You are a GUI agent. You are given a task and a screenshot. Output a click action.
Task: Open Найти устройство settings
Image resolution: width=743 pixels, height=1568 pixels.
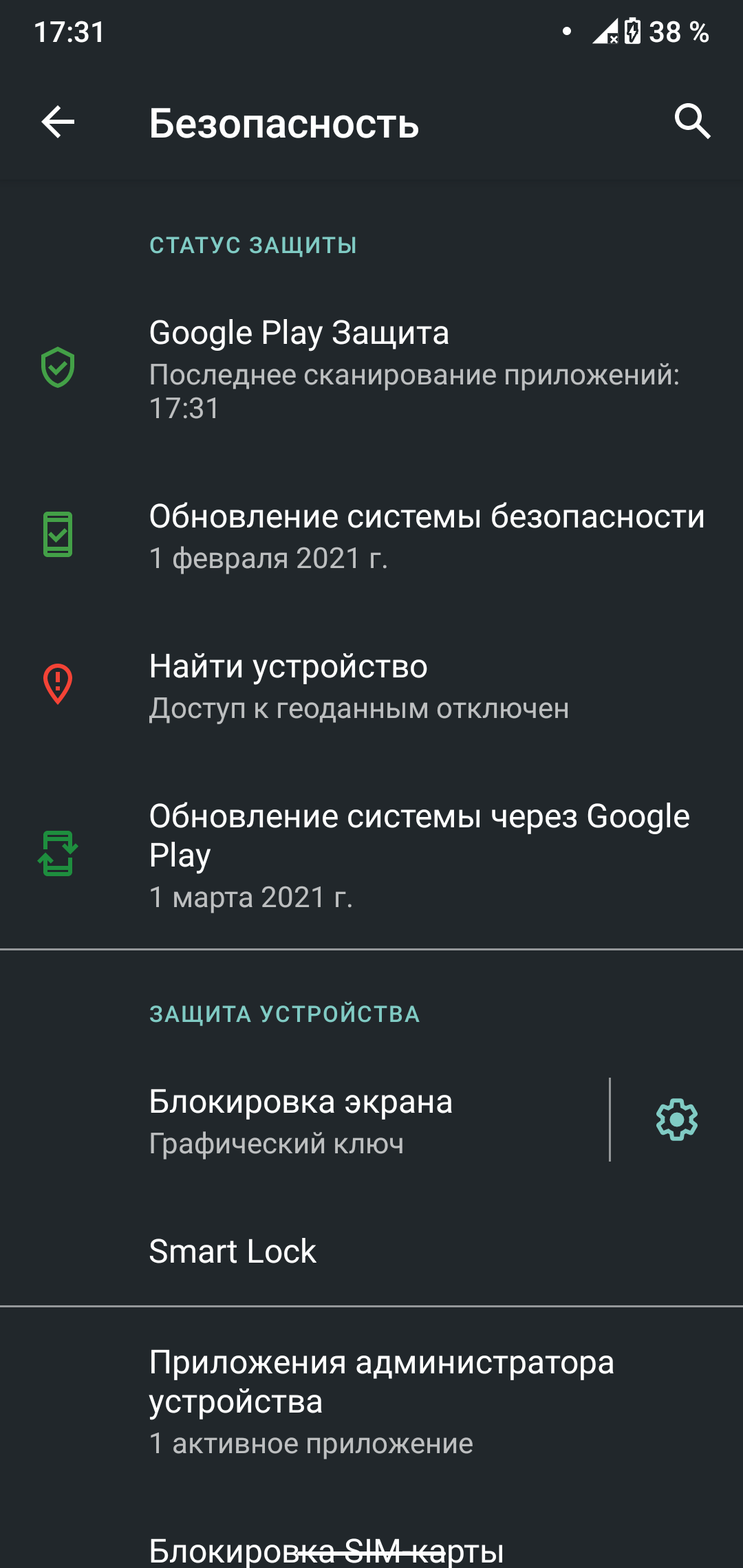pyautogui.click(x=371, y=686)
